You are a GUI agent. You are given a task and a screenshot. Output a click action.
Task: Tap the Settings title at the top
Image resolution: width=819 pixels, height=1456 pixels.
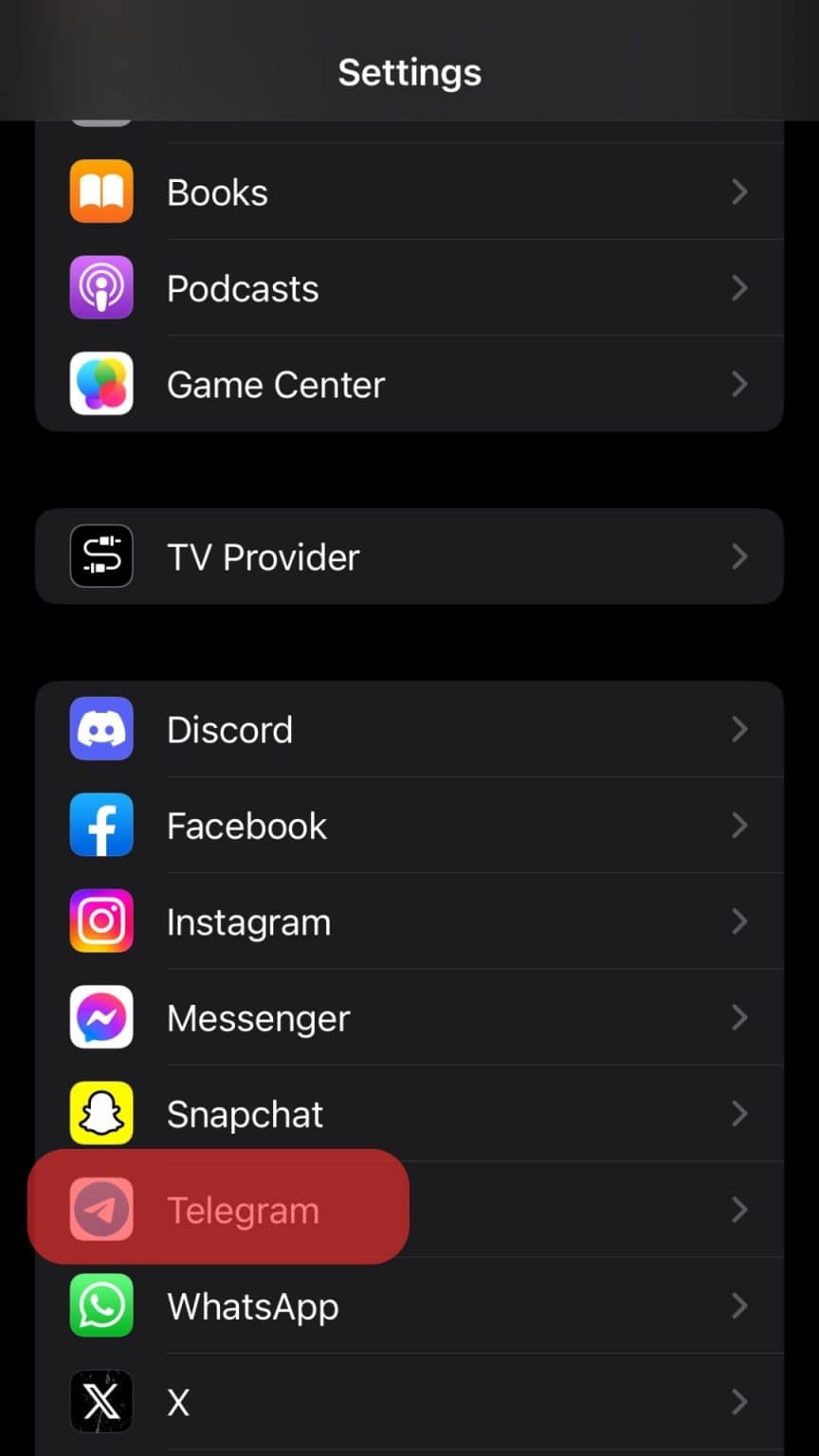pos(409,71)
